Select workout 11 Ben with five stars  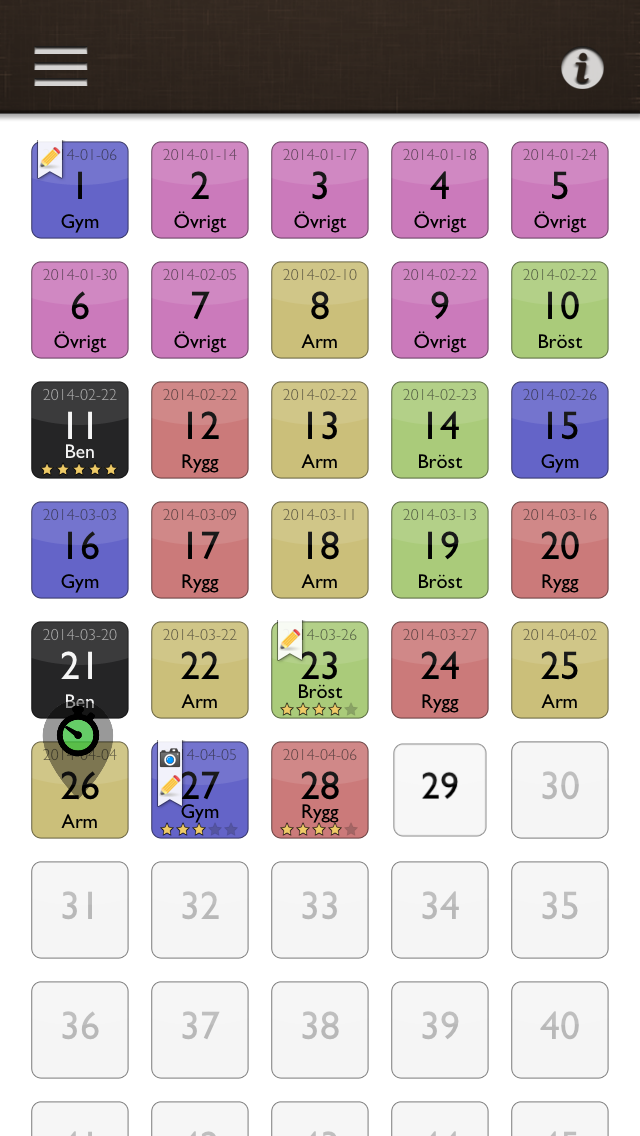[x=80, y=430]
